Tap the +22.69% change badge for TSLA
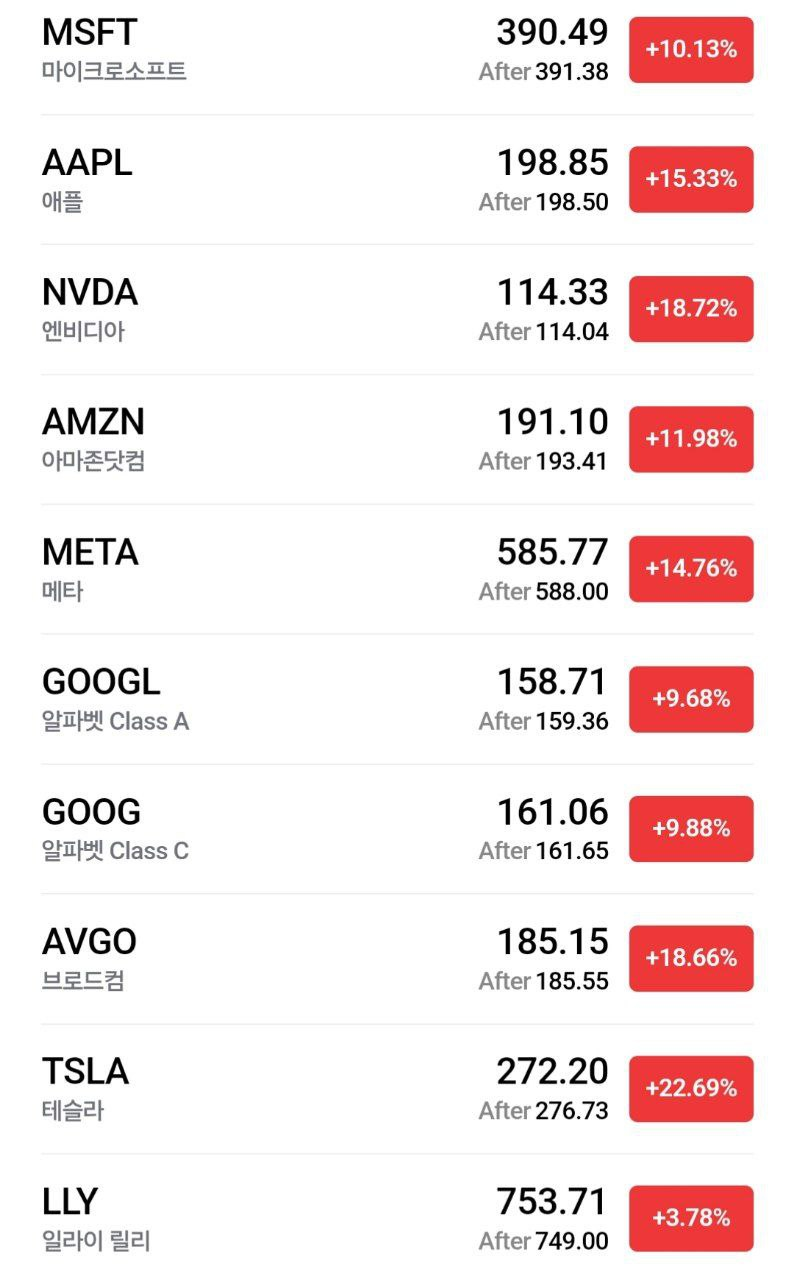794x1280 pixels. pyautogui.click(x=691, y=1089)
